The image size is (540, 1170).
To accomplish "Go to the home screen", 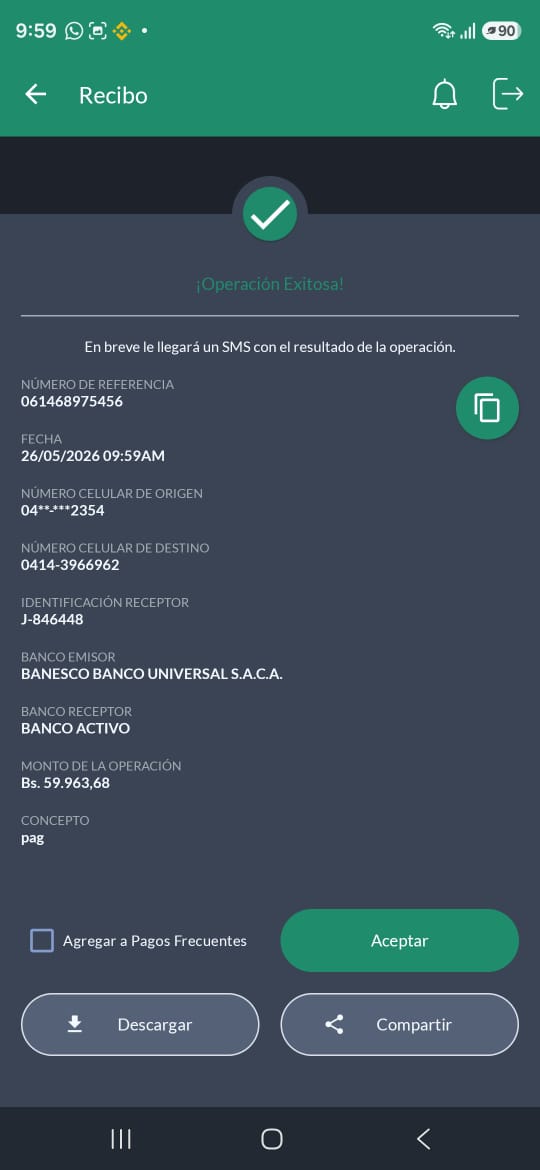I will coord(271,1139).
